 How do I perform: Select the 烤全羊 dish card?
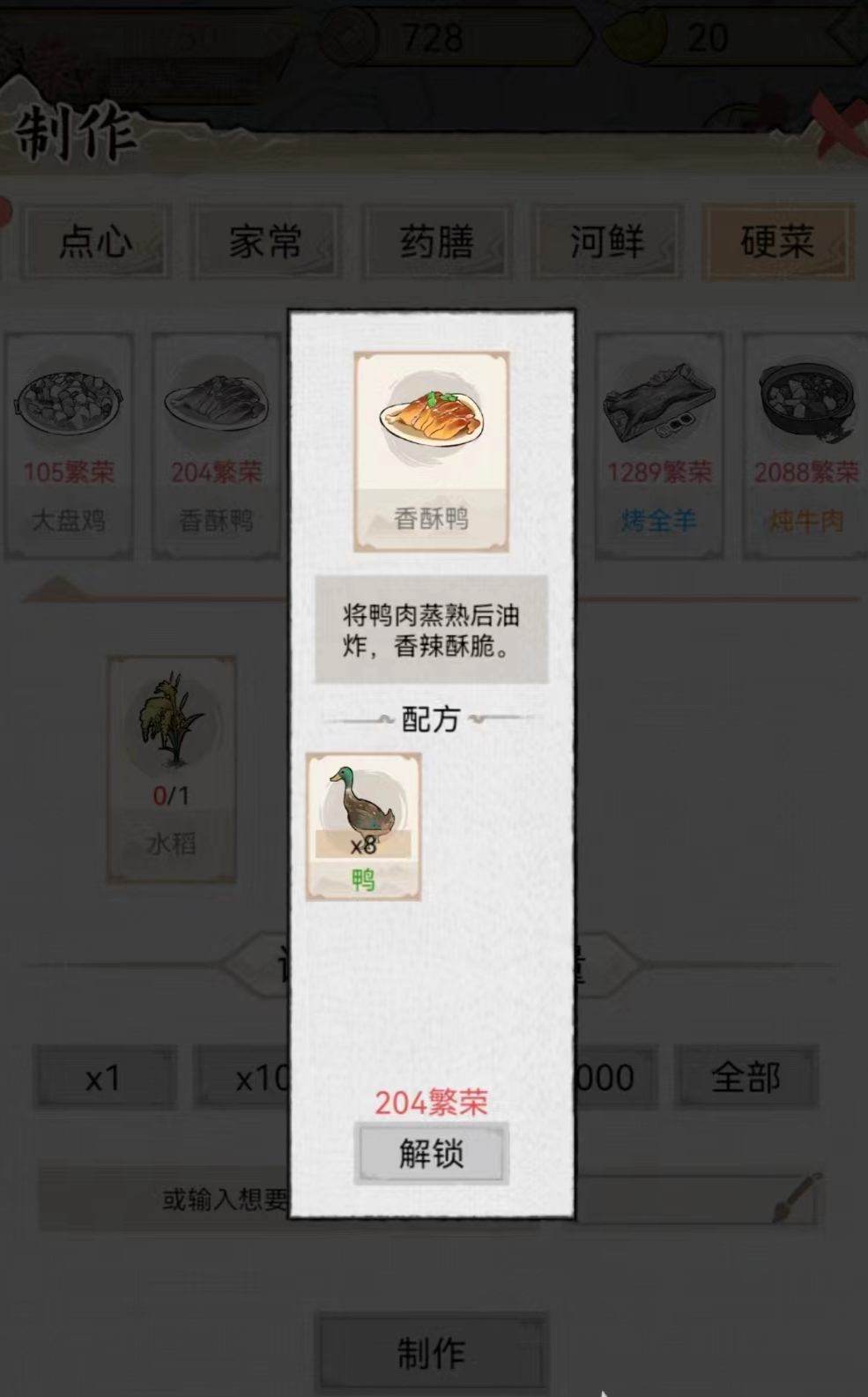[658, 445]
